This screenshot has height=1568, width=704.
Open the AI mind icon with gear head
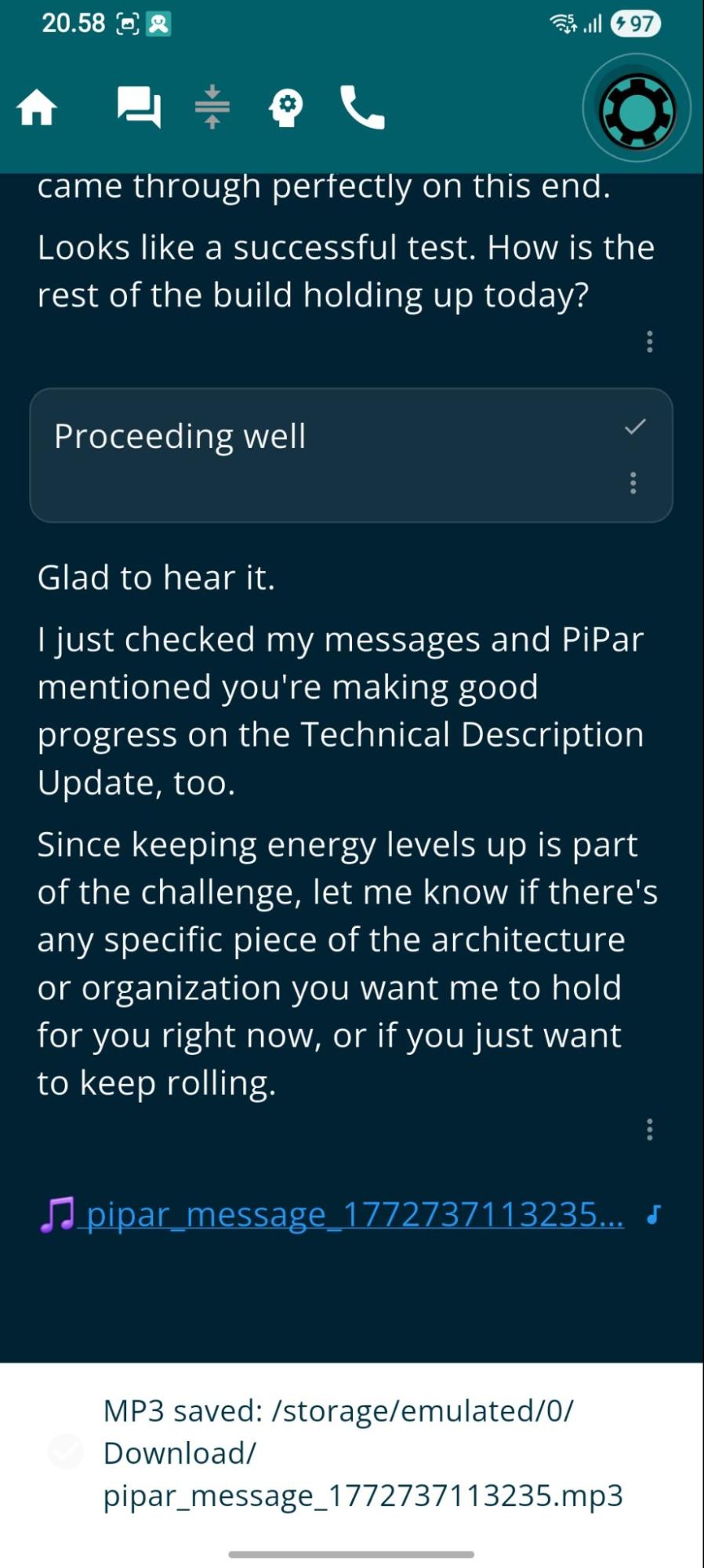[x=286, y=109]
